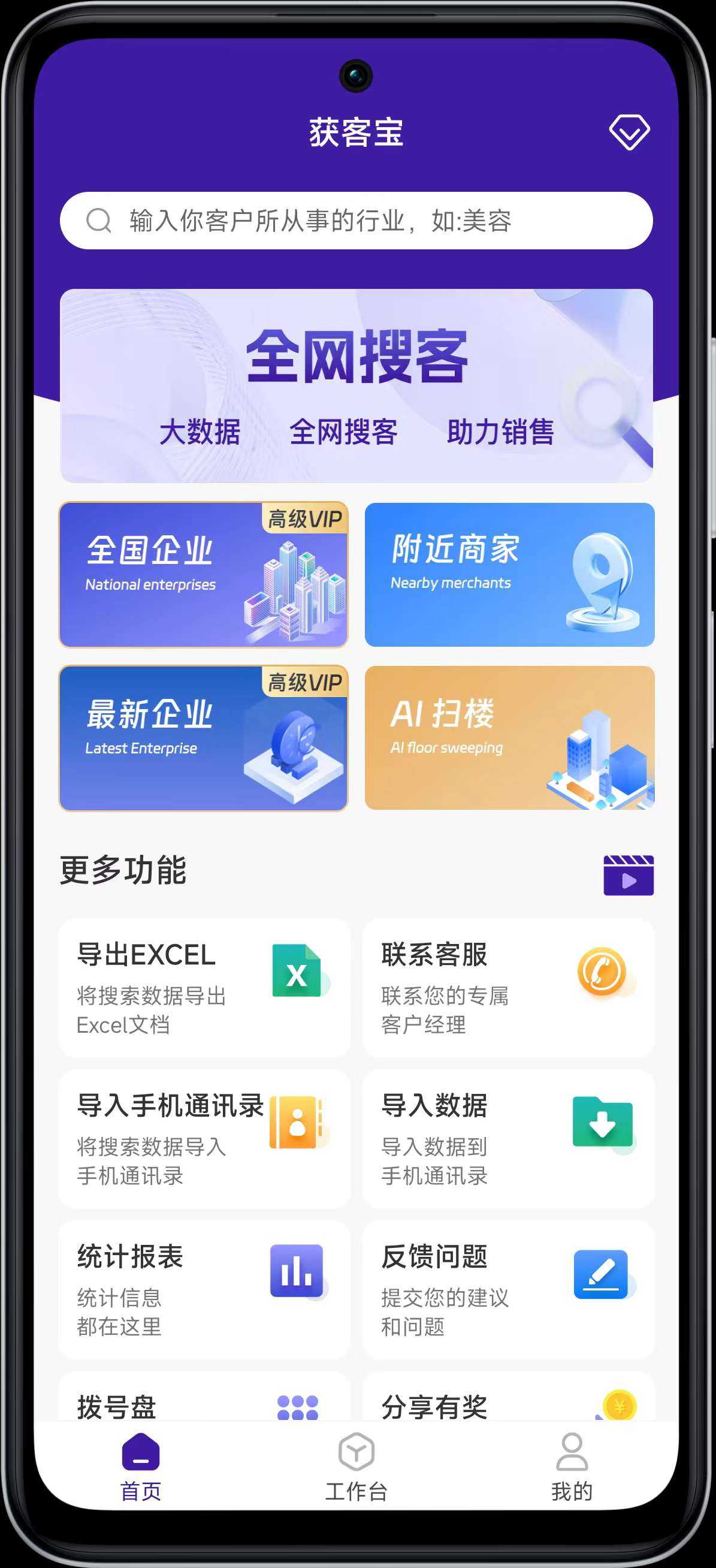Image resolution: width=716 pixels, height=1568 pixels.
Task: Open the AI 扫楼 card
Action: pyautogui.click(x=509, y=738)
